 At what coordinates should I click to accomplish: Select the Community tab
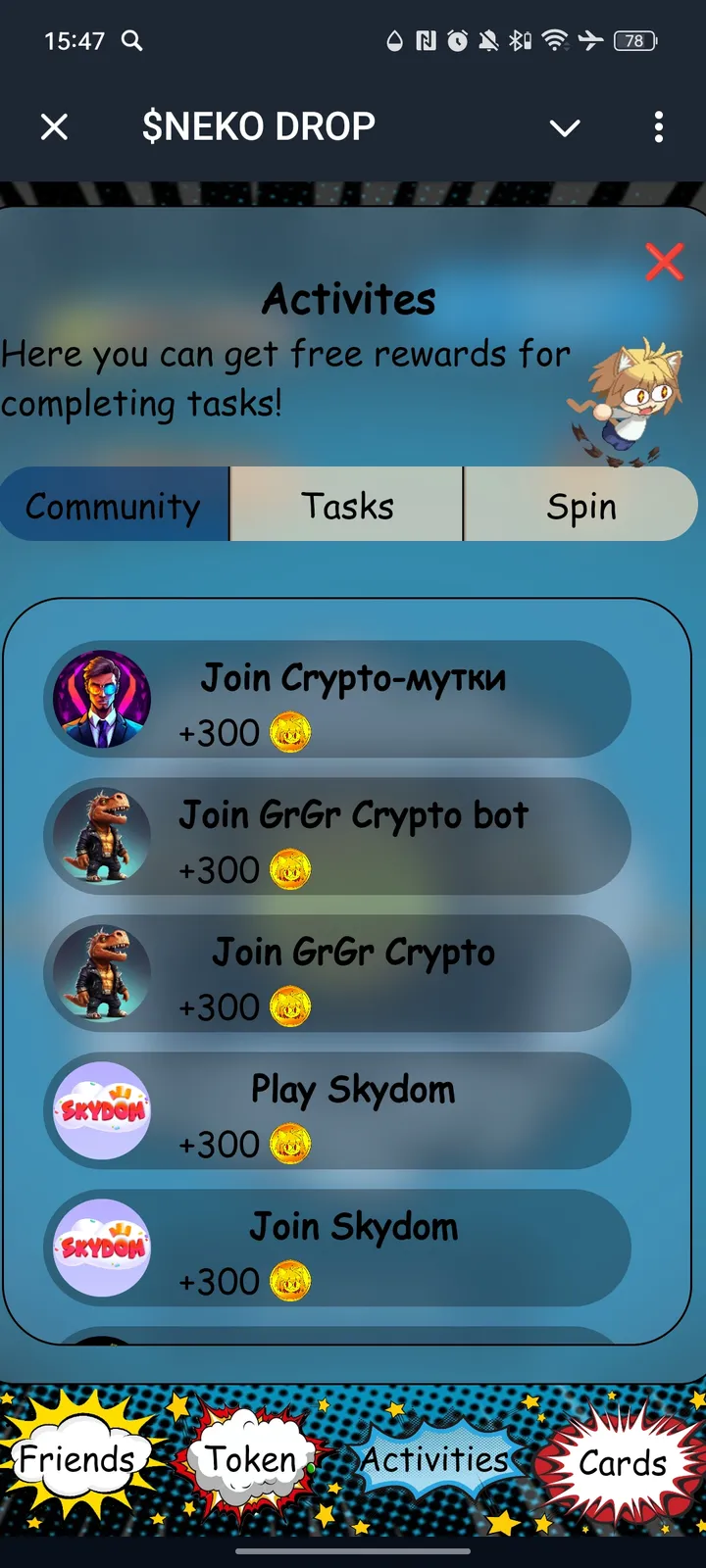coord(114,506)
